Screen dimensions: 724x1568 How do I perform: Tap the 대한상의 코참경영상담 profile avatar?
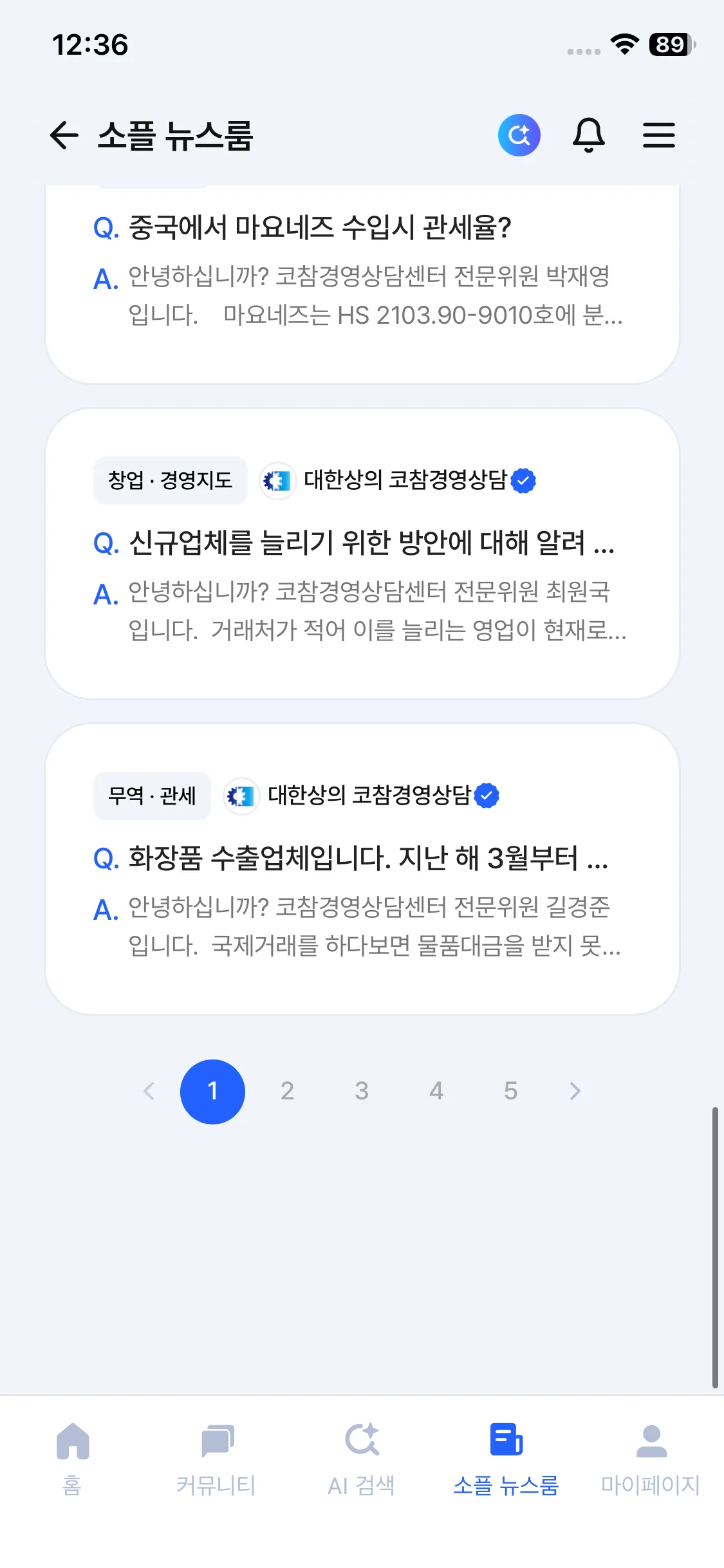coord(277,480)
